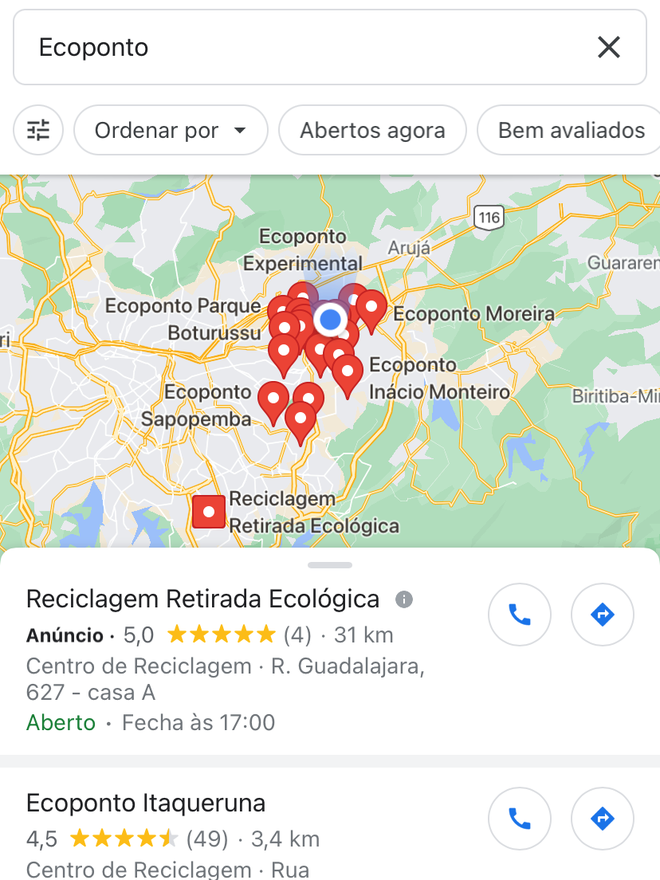This screenshot has width=660, height=880.
Task: Tap the Reciclagem Retirada Ecológica square marker
Action: pyautogui.click(x=209, y=511)
